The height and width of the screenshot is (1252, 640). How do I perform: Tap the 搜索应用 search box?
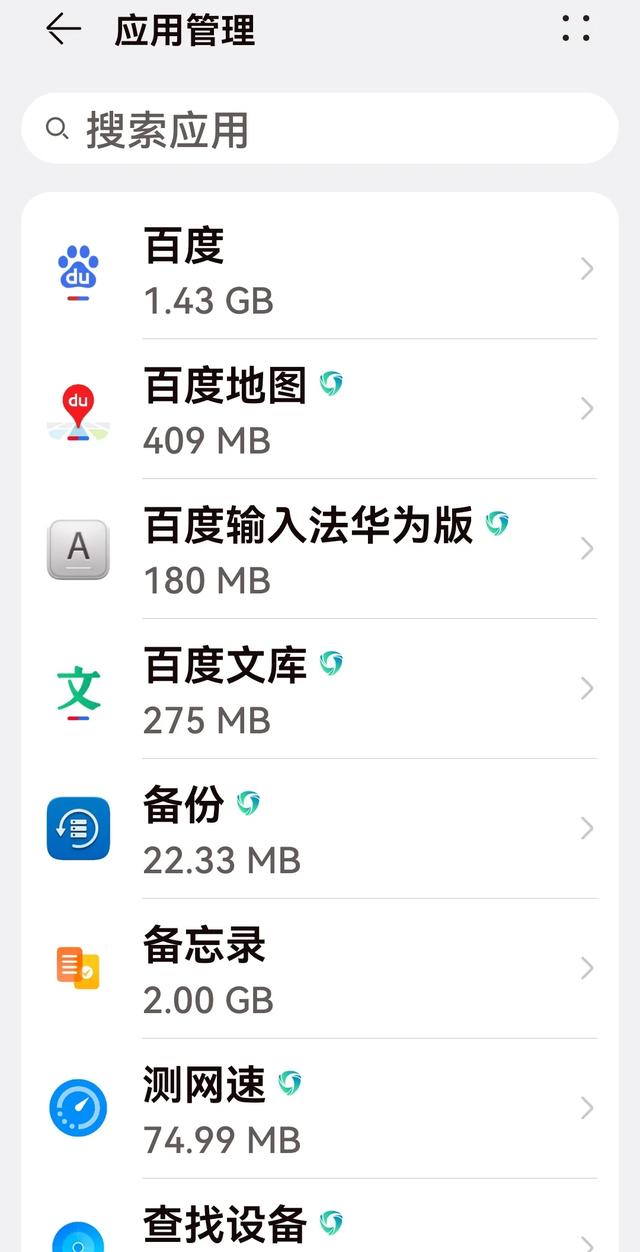320,129
